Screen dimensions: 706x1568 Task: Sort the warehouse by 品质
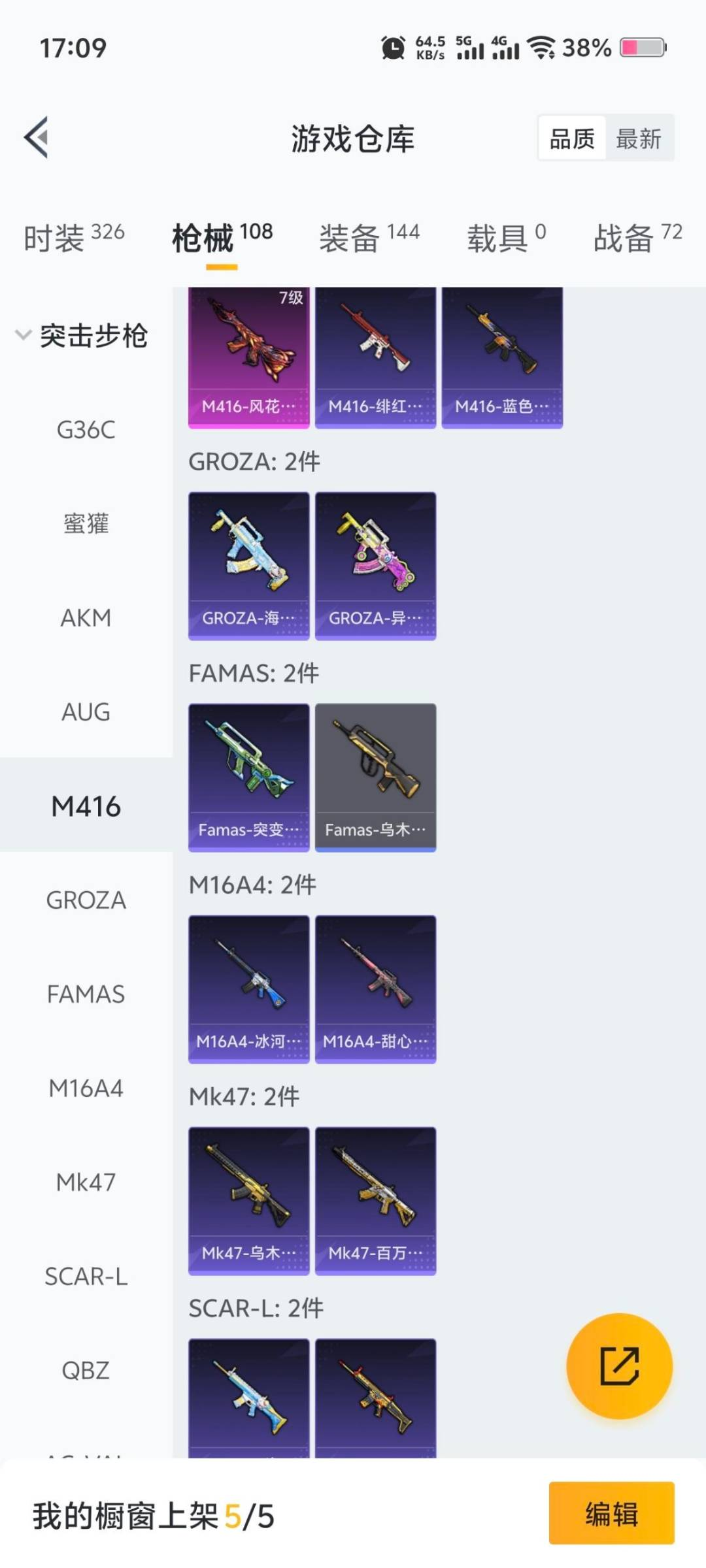[x=572, y=139]
